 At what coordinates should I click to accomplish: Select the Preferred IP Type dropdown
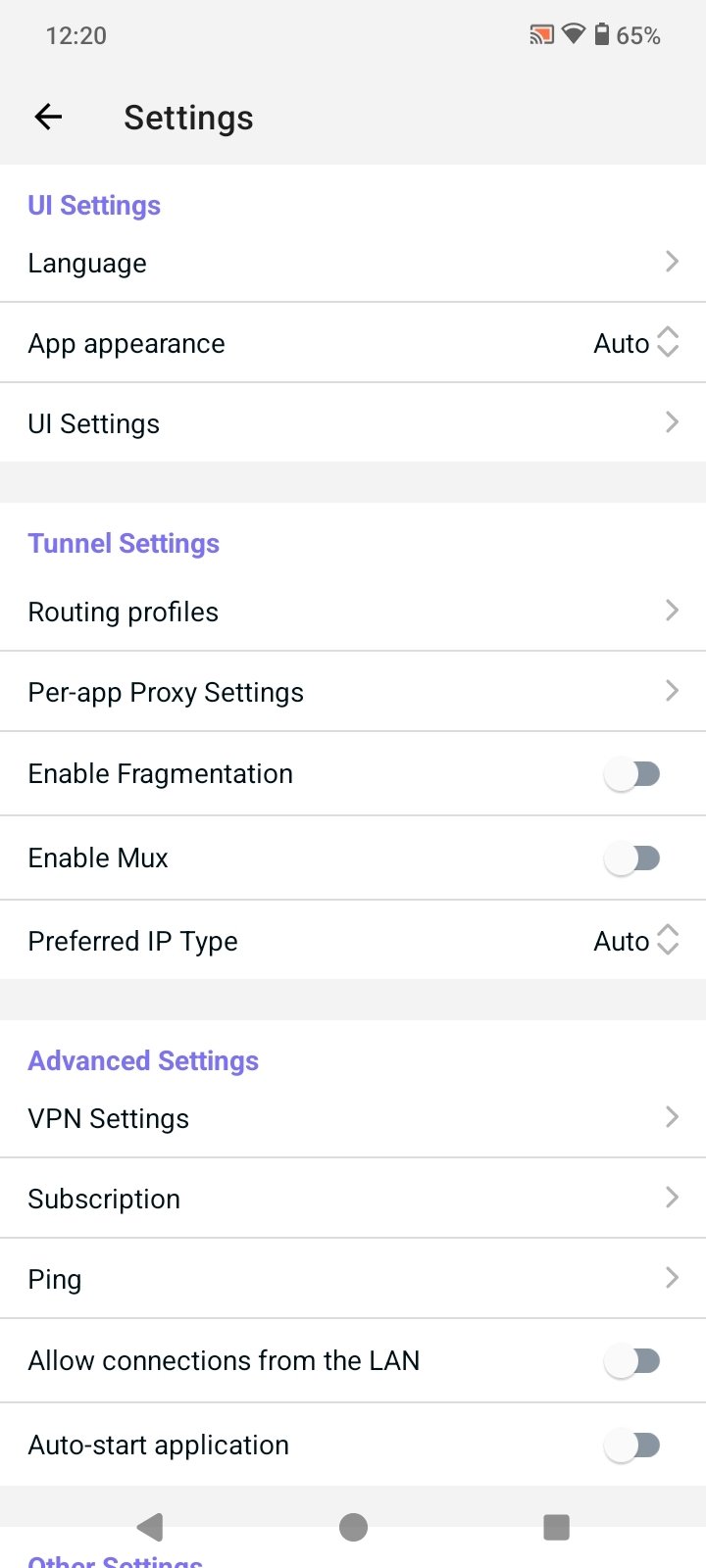(x=635, y=941)
